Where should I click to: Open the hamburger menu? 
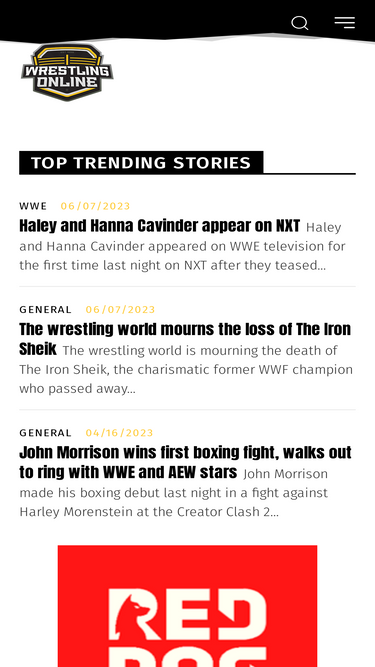tap(345, 23)
